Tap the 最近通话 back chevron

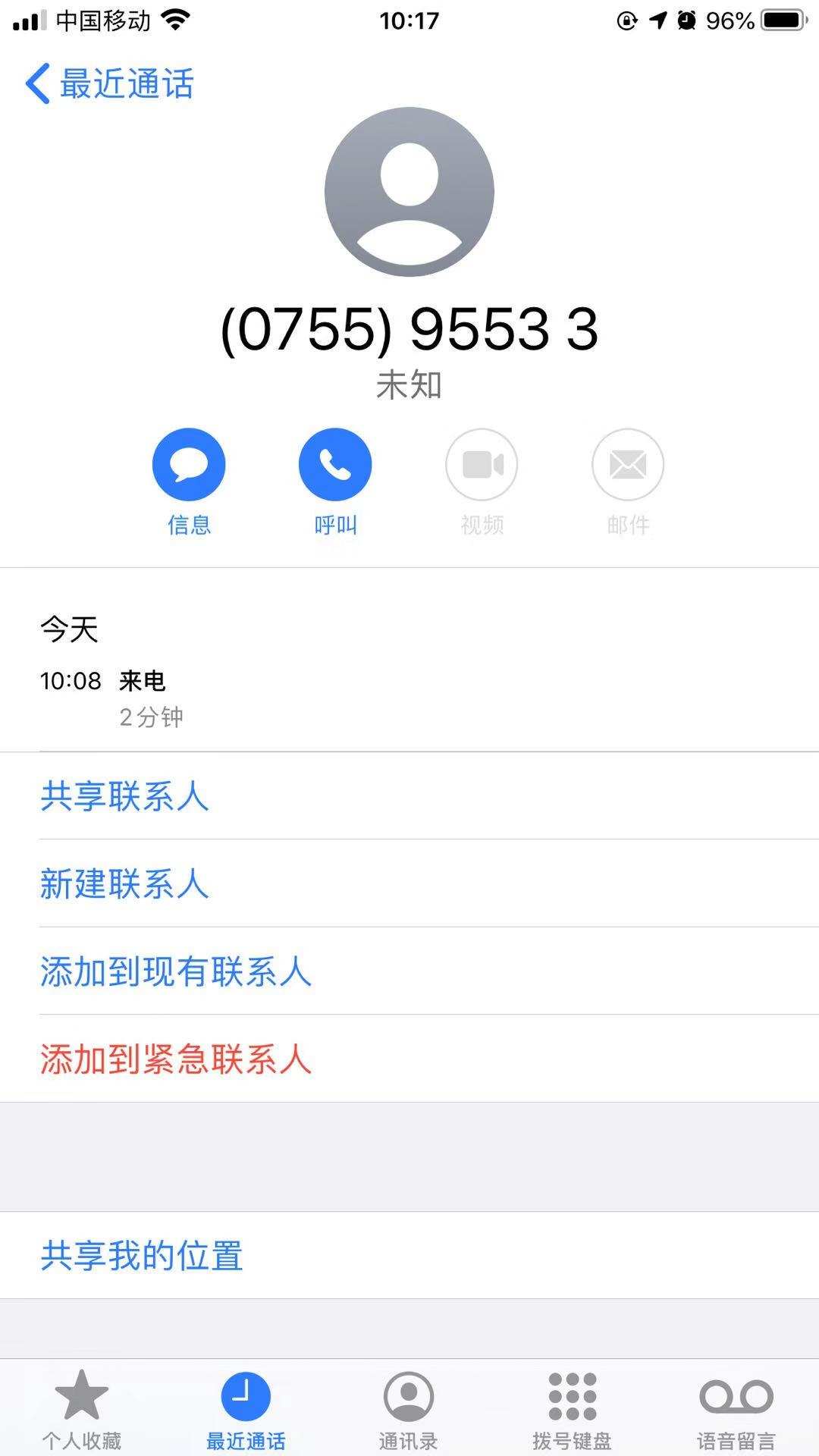(35, 83)
